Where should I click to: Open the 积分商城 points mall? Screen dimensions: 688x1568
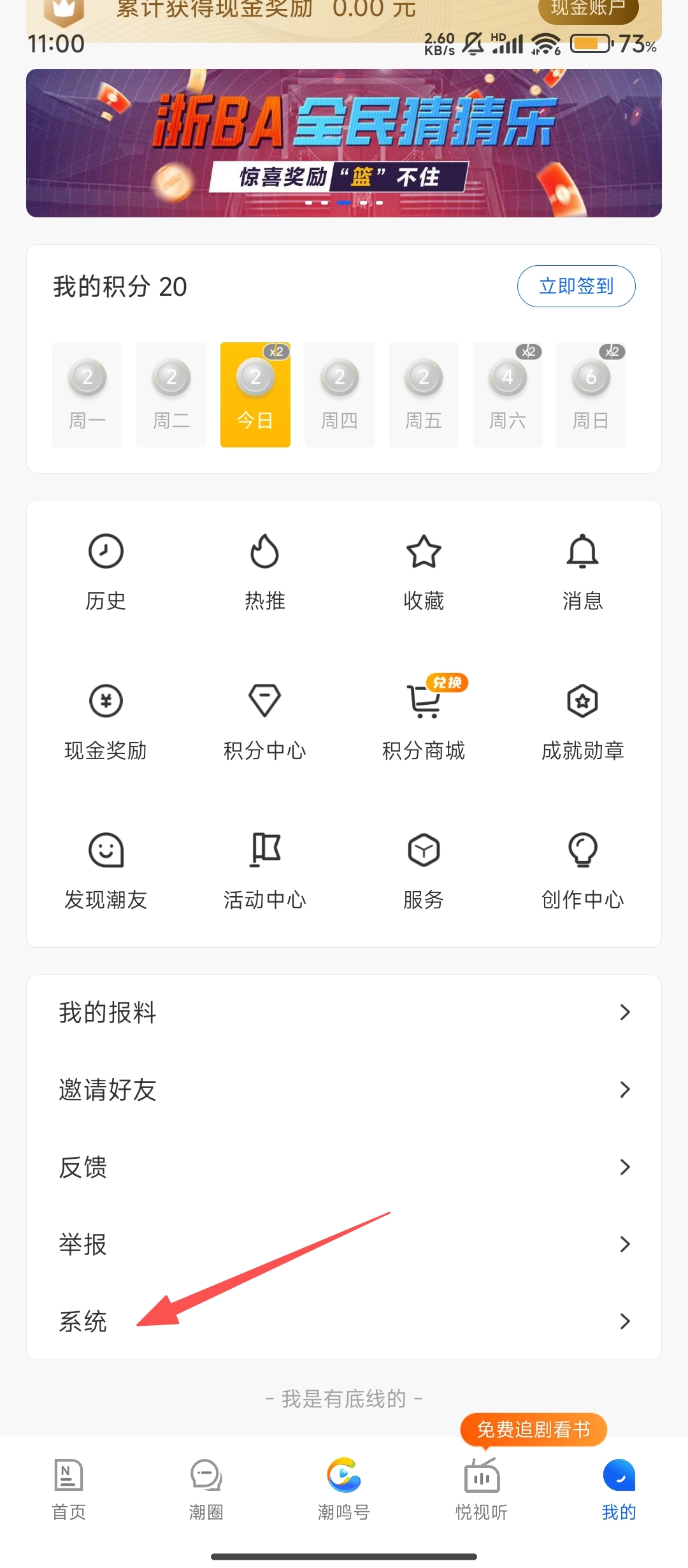[x=424, y=721]
